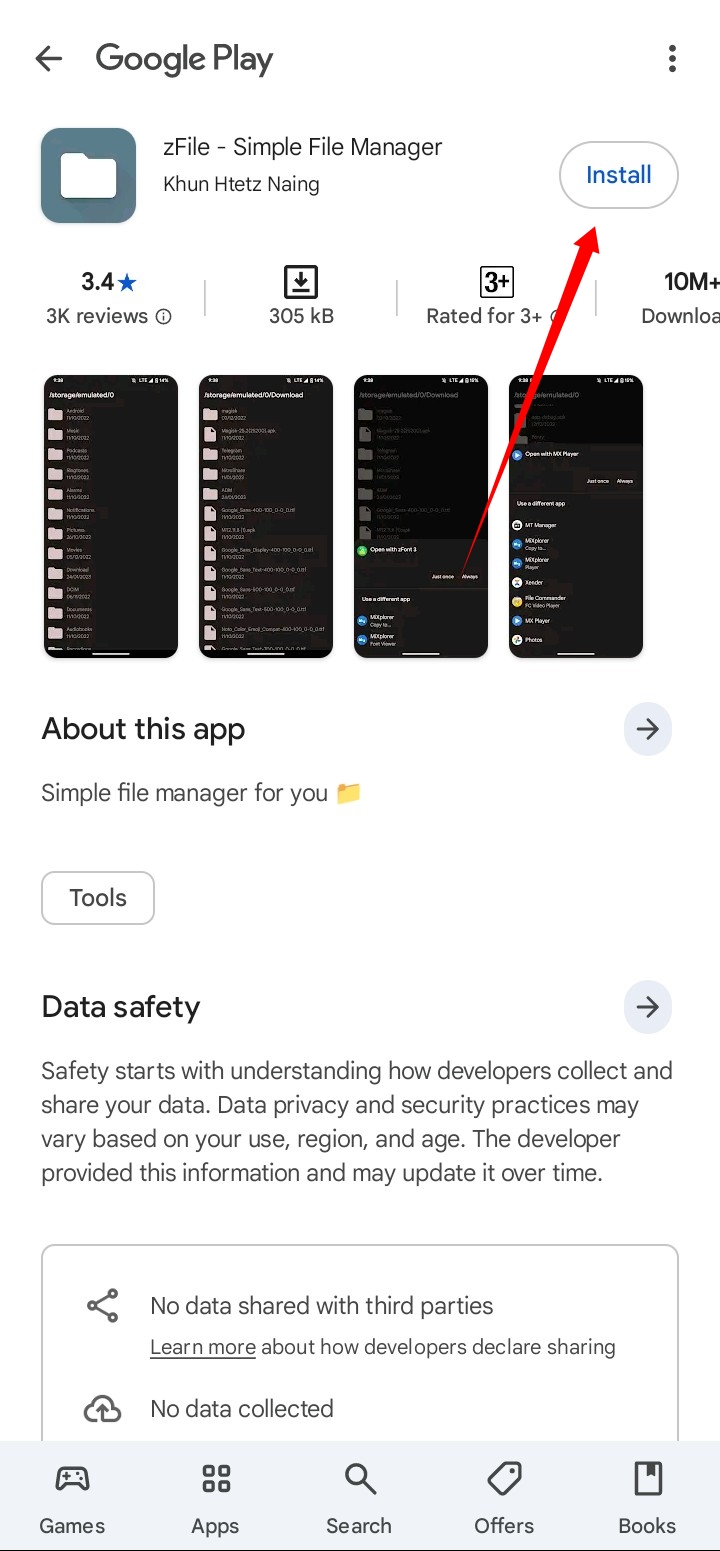Viewport: 720px width, 1551px height.
Task: Open second screenshot of Download folder
Action: [x=266, y=516]
